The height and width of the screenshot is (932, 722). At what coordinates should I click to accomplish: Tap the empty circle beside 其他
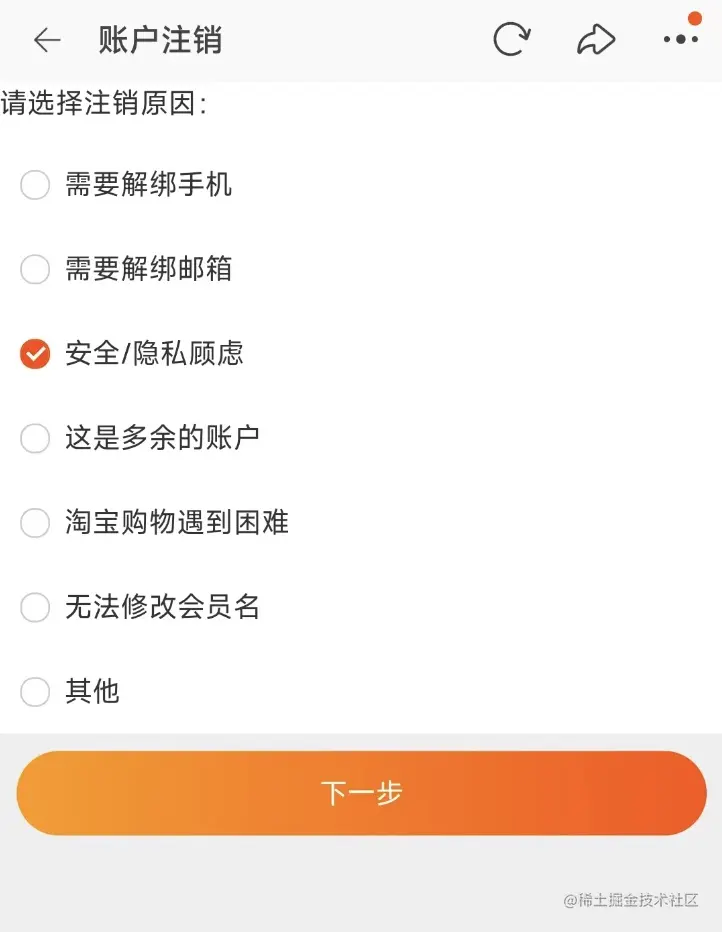pyautogui.click(x=34, y=691)
